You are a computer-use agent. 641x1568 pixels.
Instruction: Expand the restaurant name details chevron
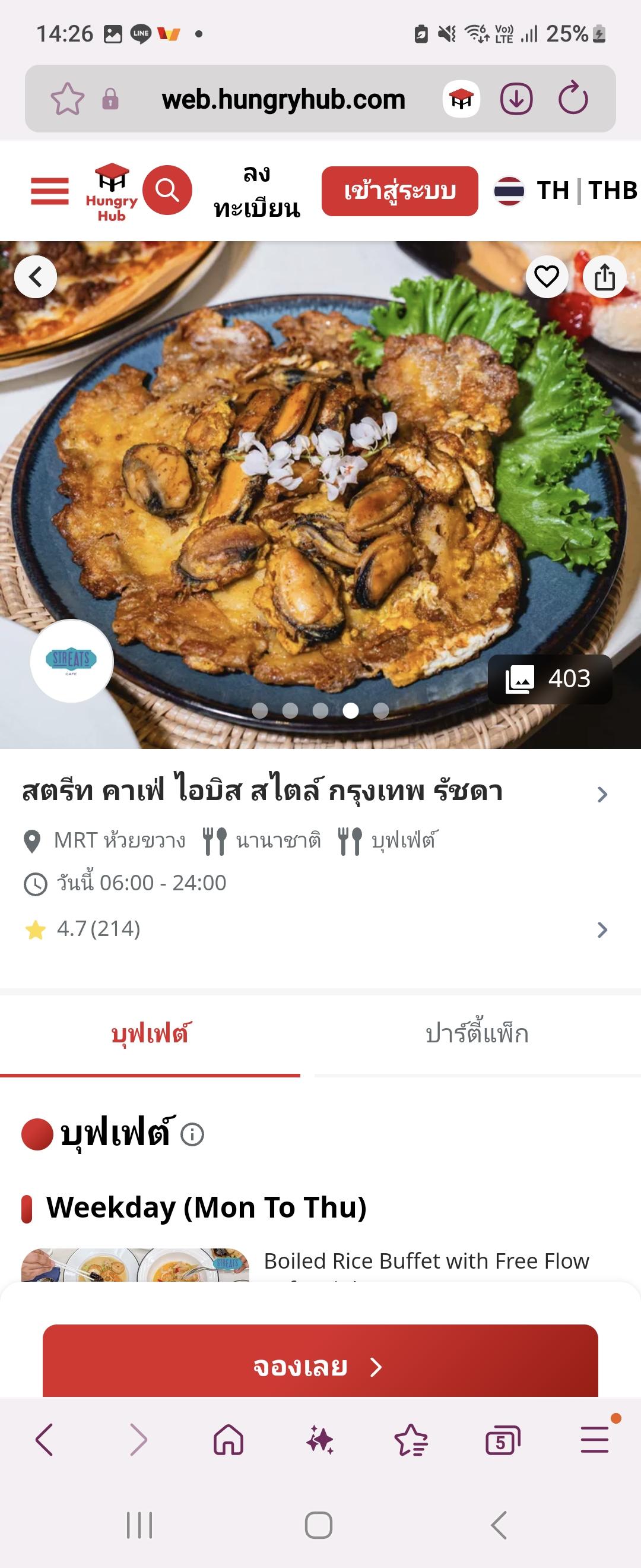(x=602, y=794)
